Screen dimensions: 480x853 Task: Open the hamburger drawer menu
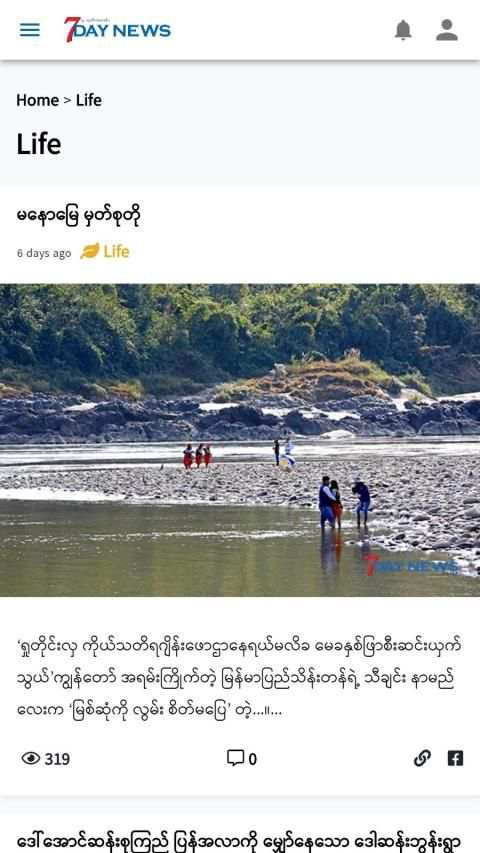pos(30,30)
